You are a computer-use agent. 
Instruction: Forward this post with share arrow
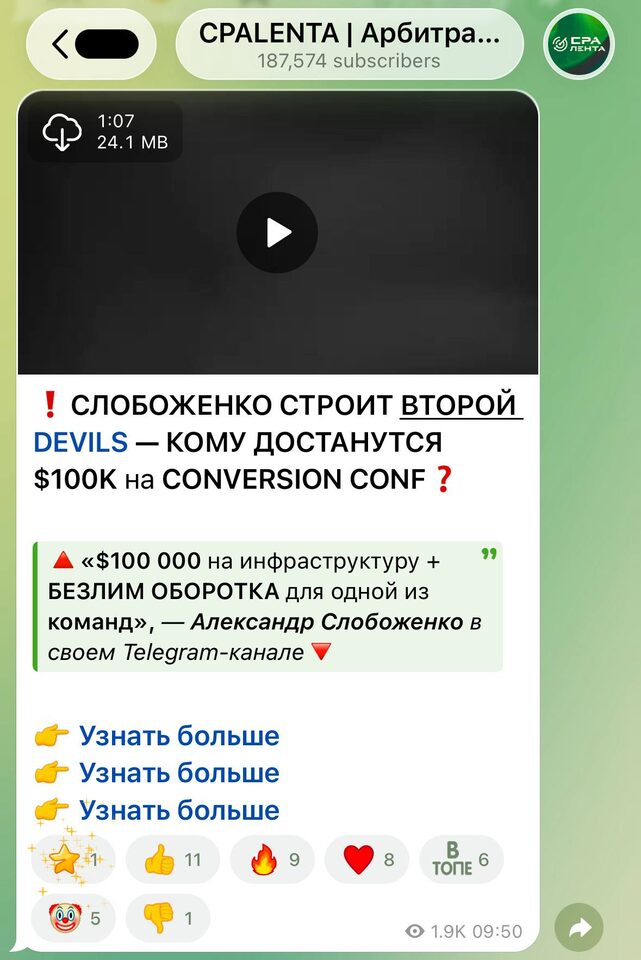click(579, 928)
